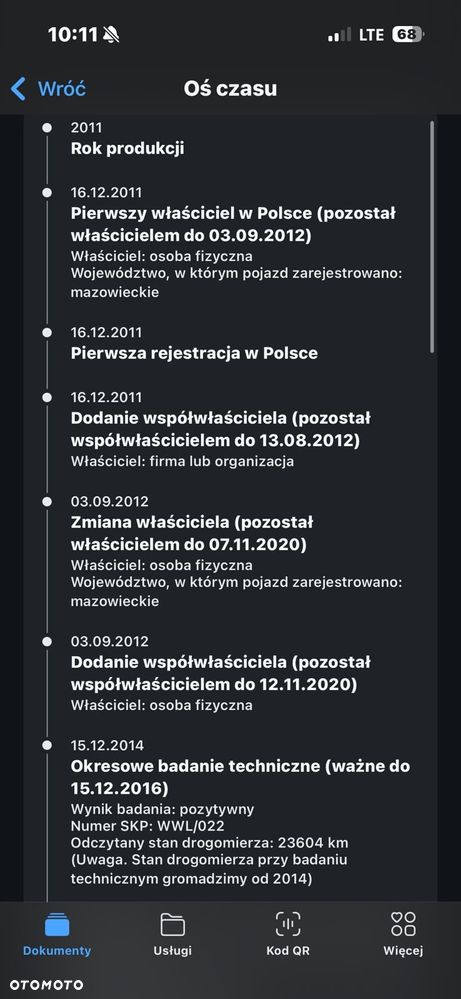This screenshot has height=999, width=461.
Task: Open the Kod QR tab
Action: click(x=288, y=934)
